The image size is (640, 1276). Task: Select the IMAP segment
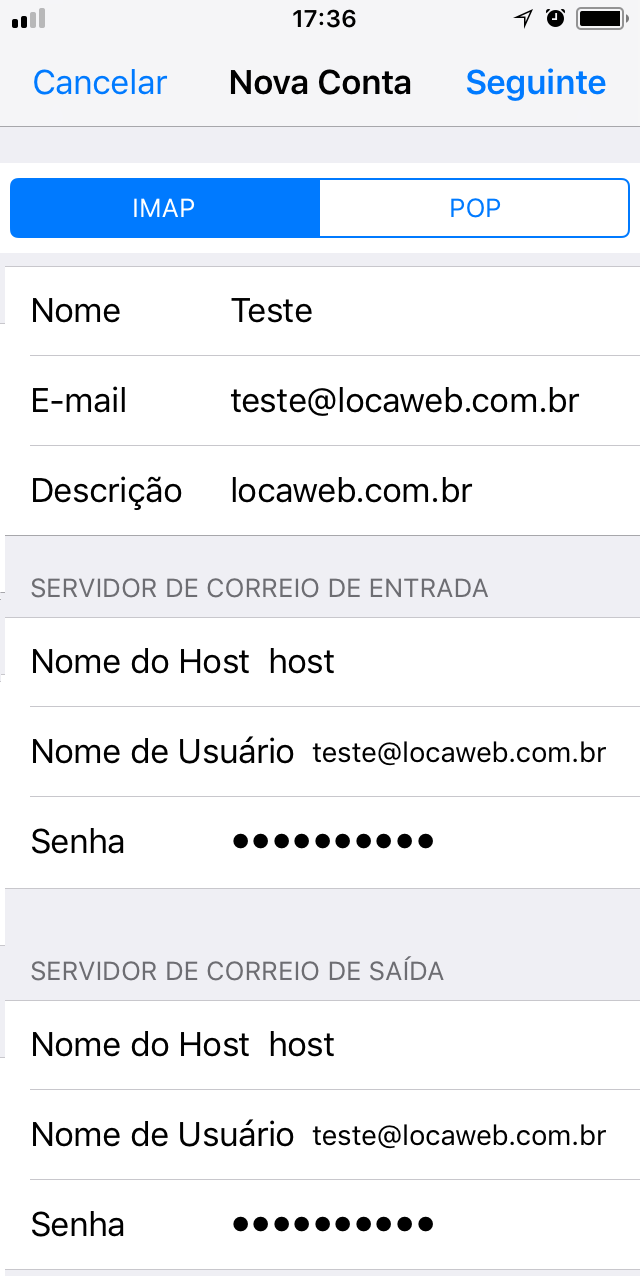(165, 208)
